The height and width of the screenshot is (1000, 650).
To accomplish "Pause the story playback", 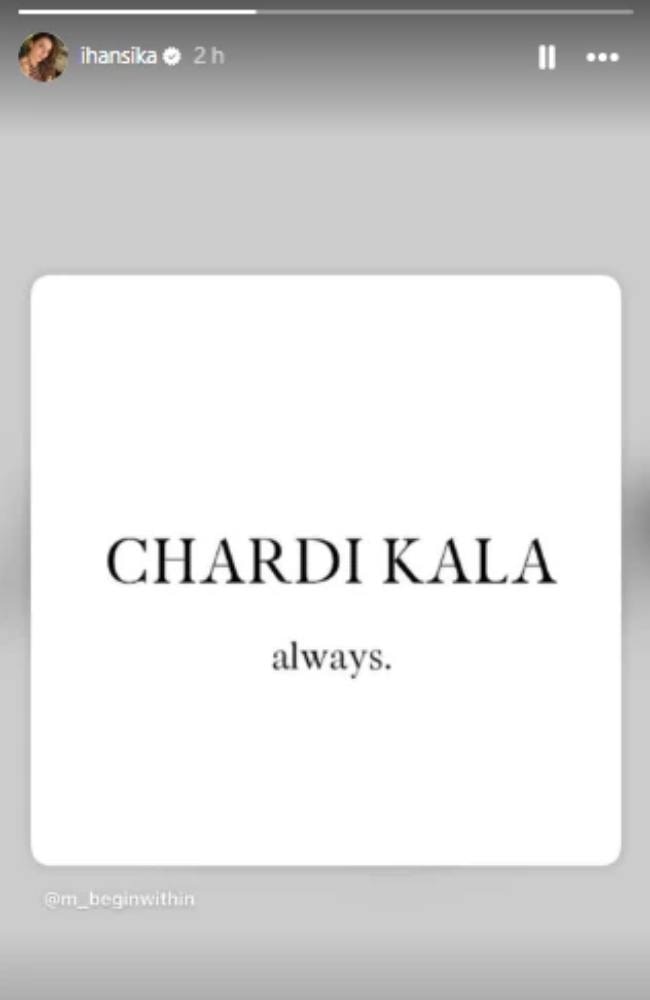I will (x=546, y=57).
